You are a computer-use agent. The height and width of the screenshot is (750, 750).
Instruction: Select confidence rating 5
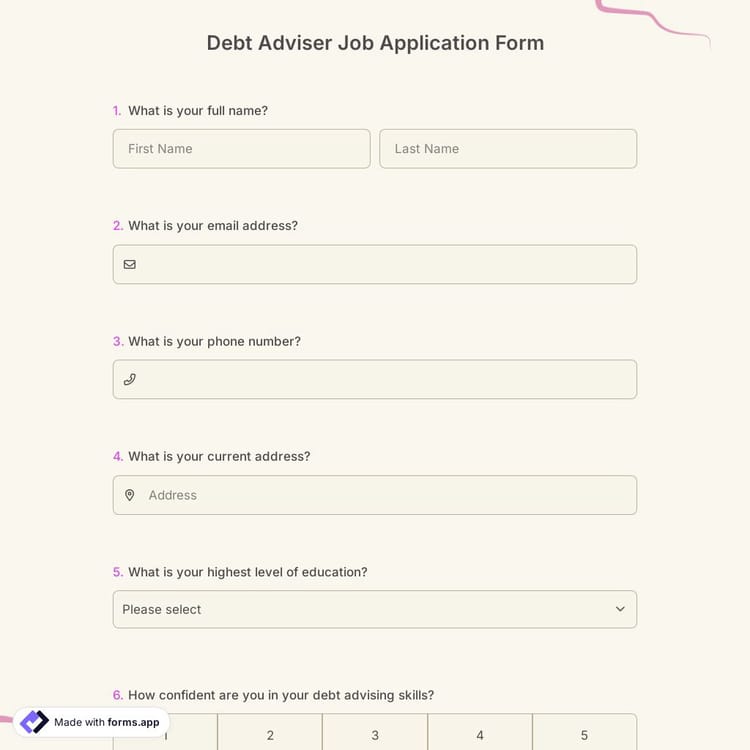tap(584, 734)
